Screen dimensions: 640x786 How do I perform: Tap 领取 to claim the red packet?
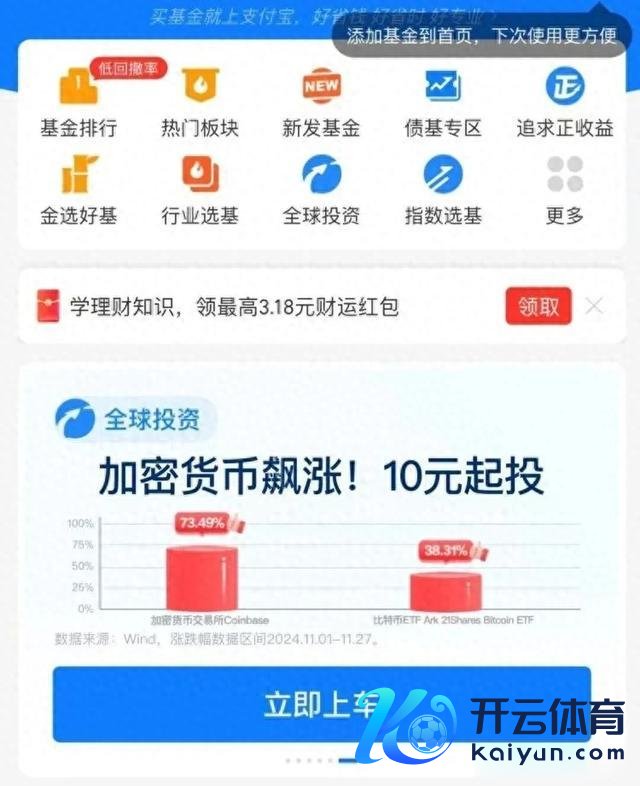(538, 307)
